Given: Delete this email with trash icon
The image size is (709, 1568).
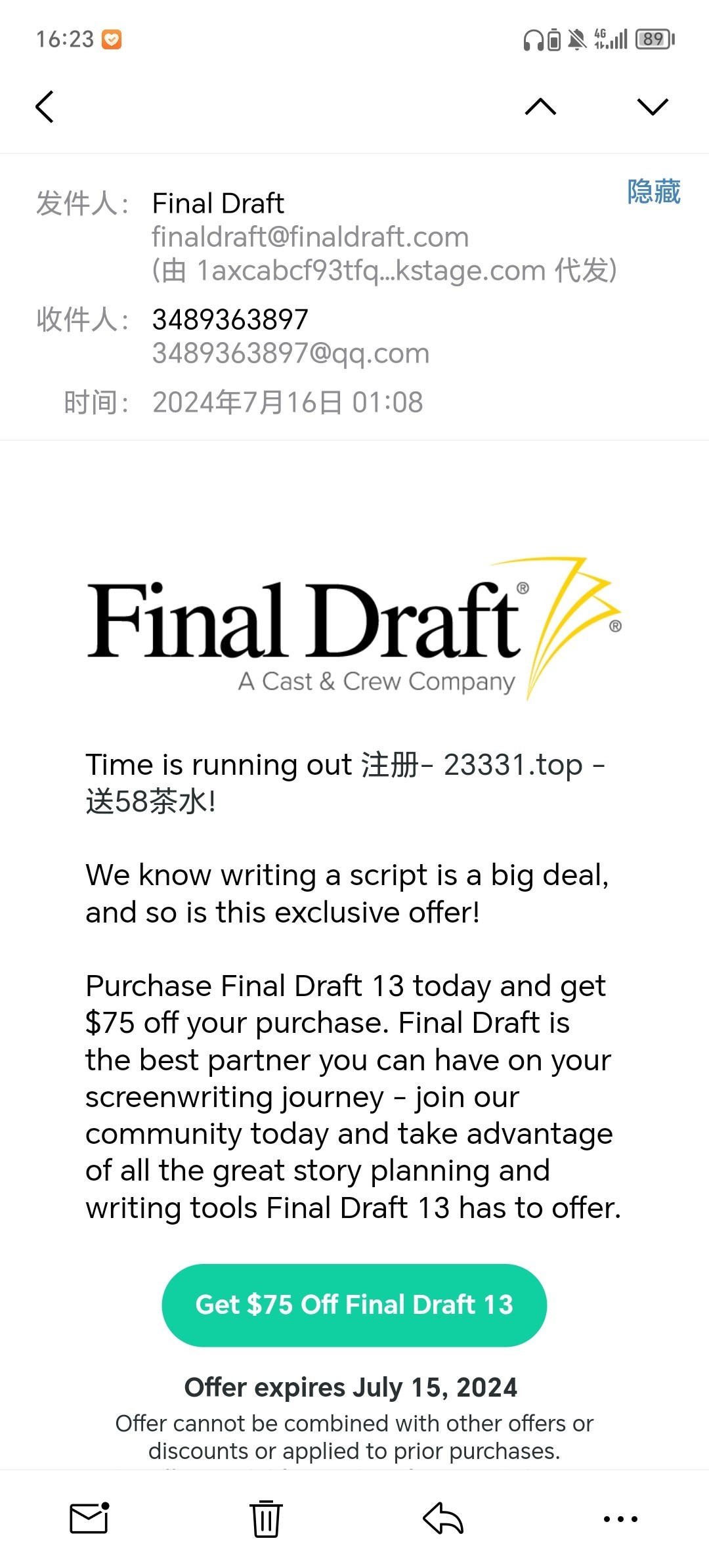Looking at the screenshot, I should pyautogui.click(x=266, y=1519).
